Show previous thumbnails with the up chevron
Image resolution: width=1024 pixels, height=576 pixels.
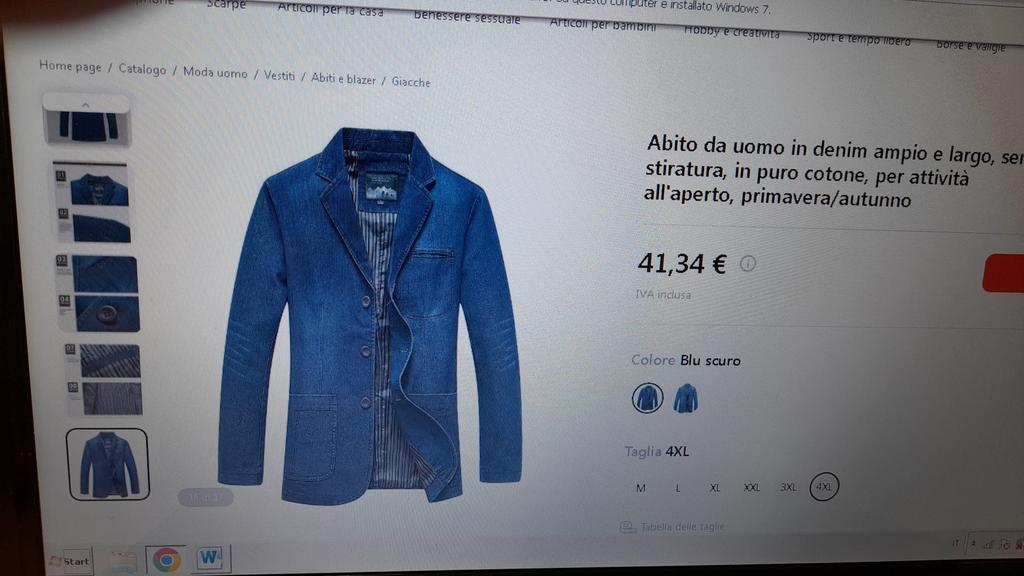point(85,103)
